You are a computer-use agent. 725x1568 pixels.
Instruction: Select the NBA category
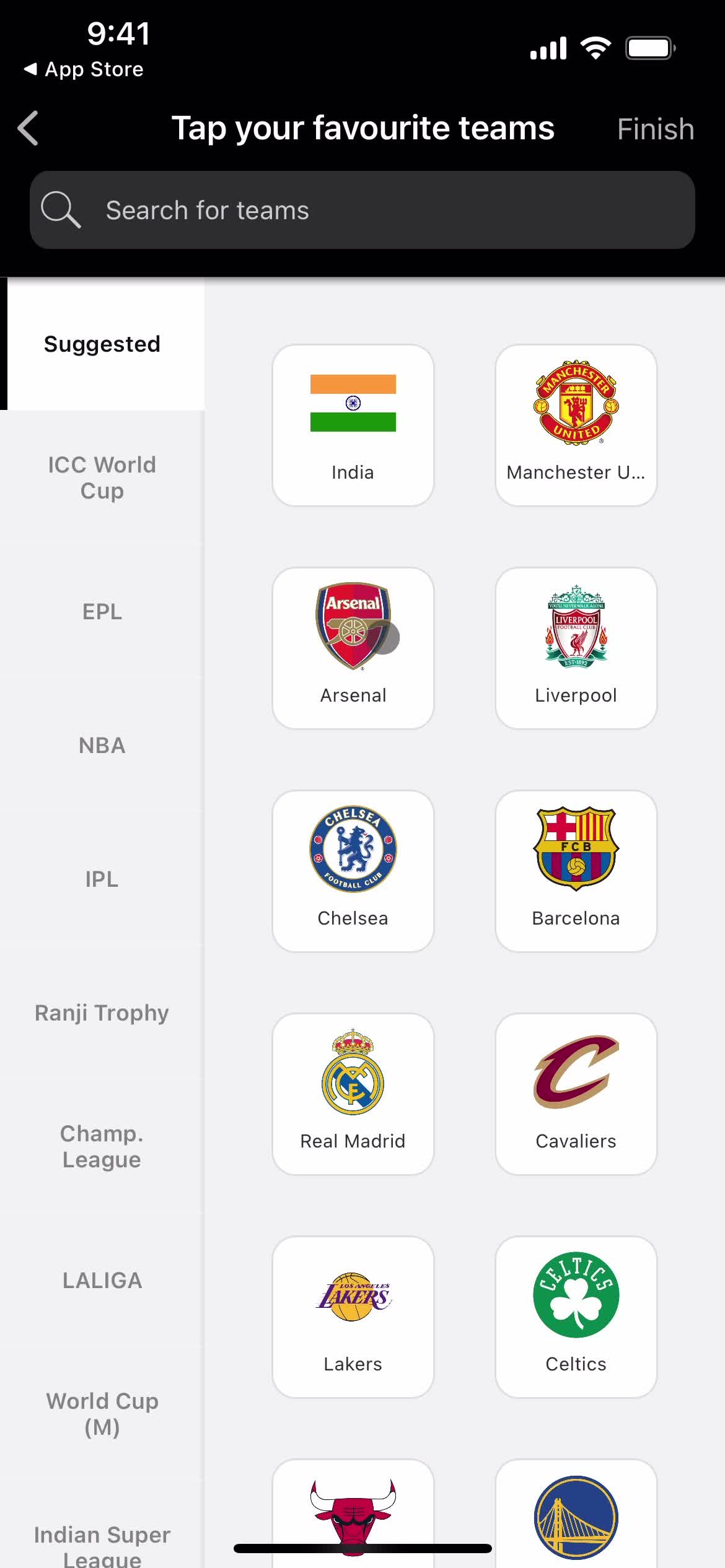click(102, 745)
